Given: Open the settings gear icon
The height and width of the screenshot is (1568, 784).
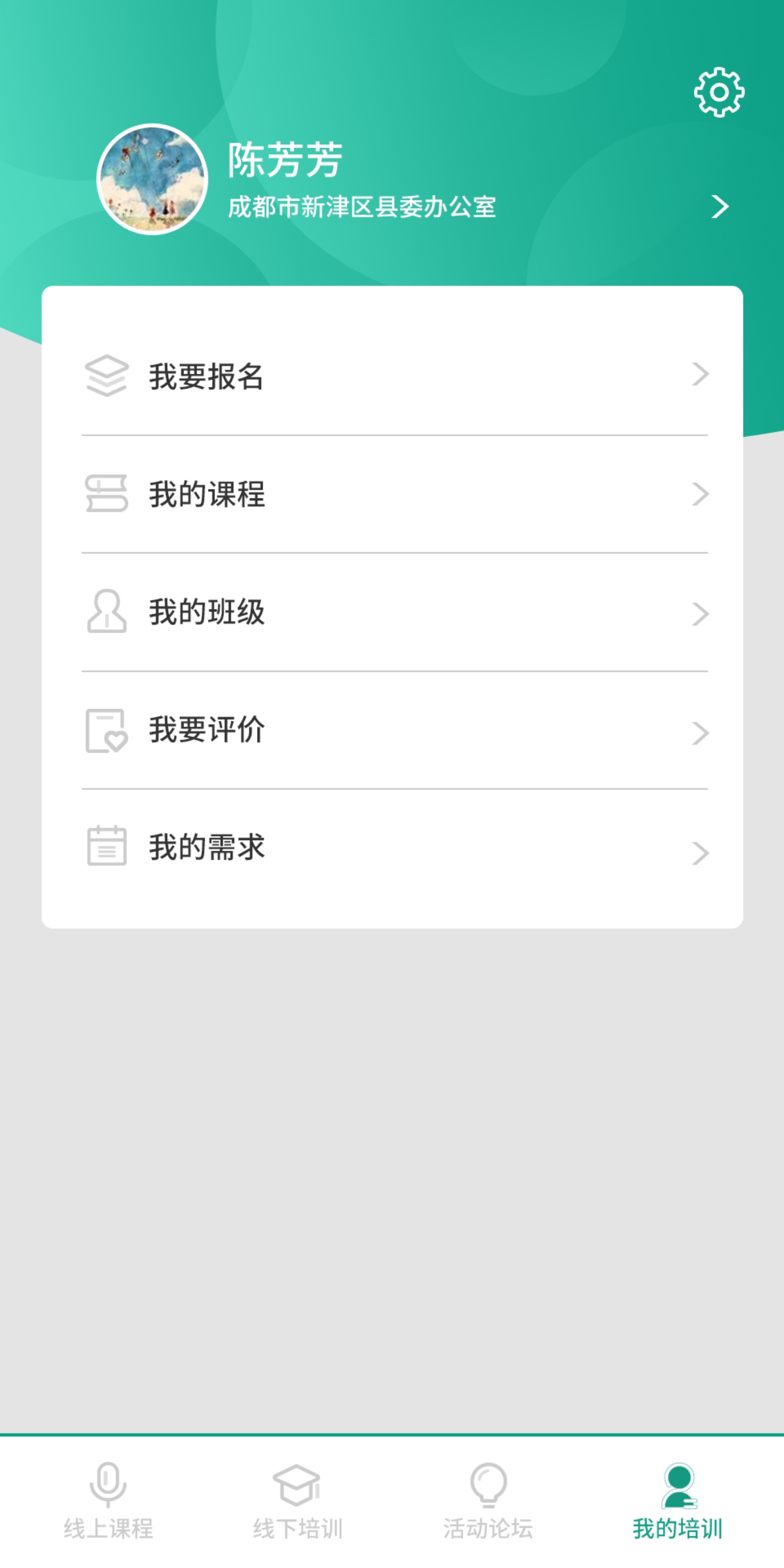Looking at the screenshot, I should pos(719,92).
